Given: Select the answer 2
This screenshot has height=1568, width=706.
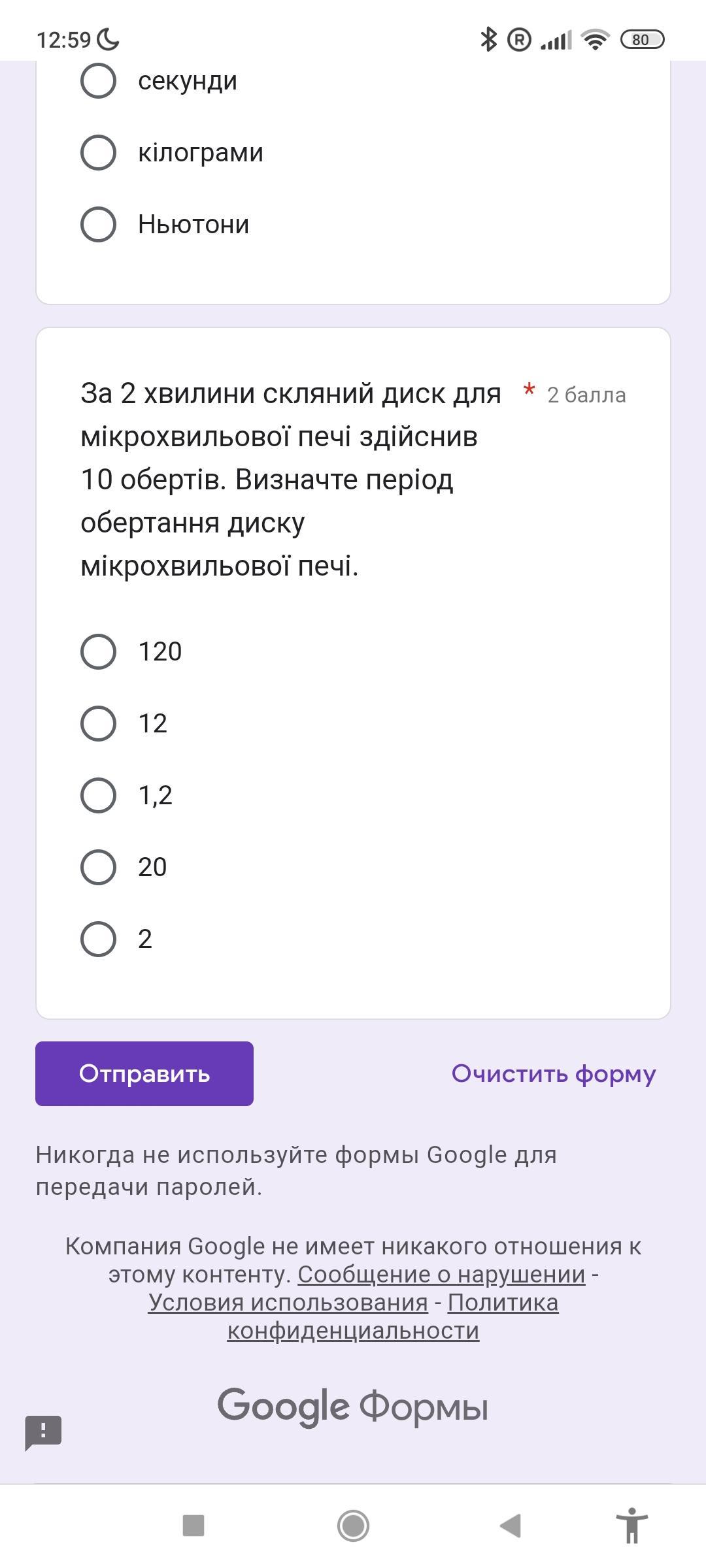Looking at the screenshot, I should click(99, 939).
